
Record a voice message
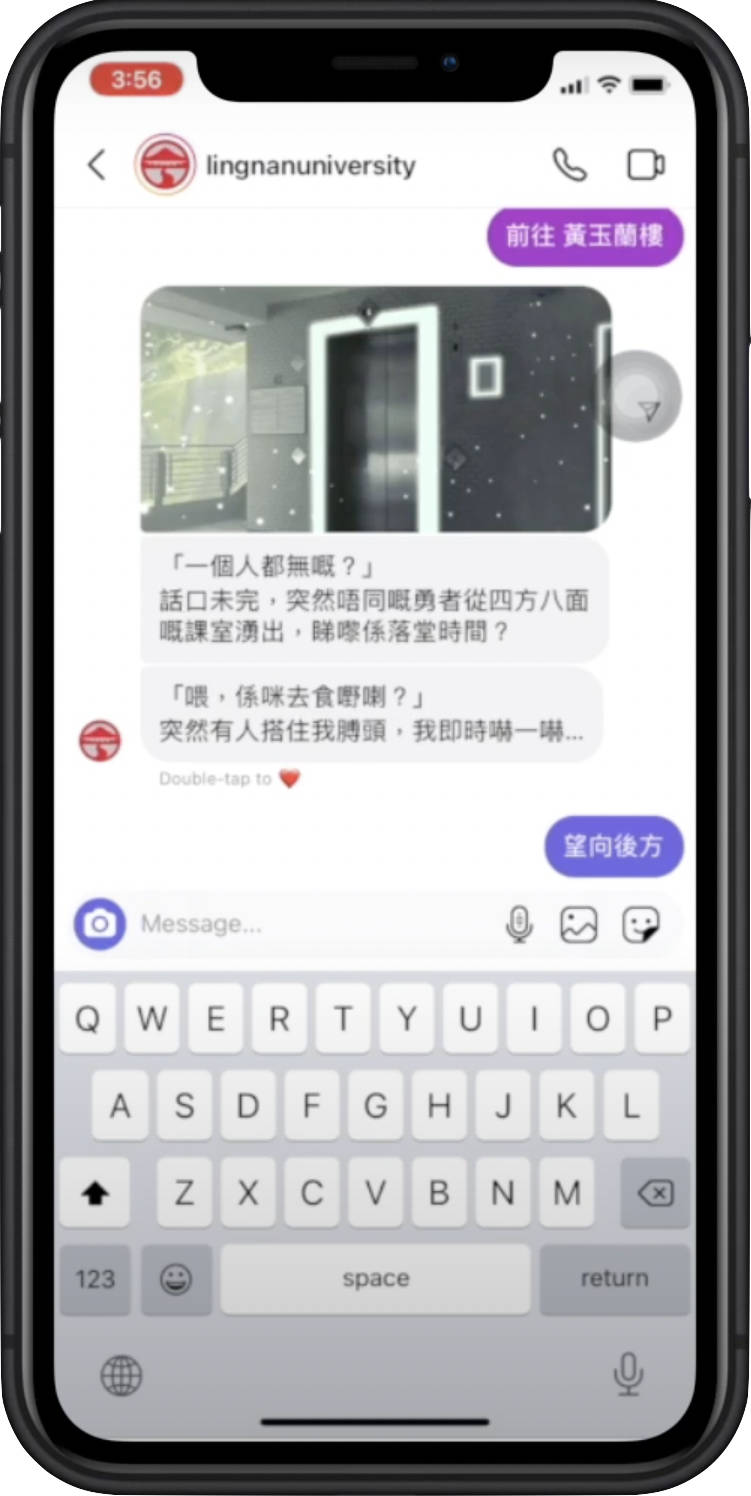[x=519, y=925]
